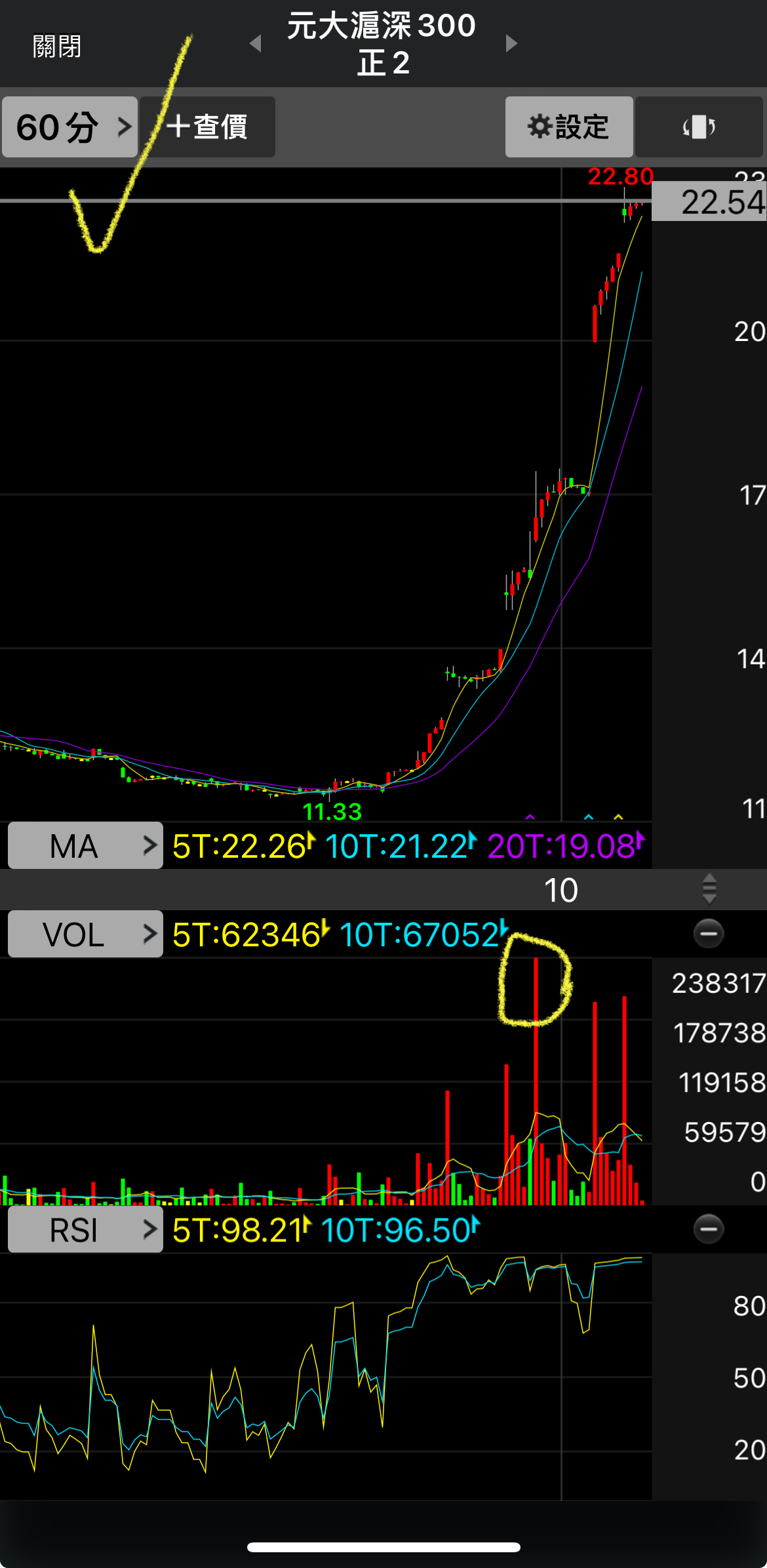Rotate the chart to landscape view
This screenshot has height=1568, width=767.
click(x=699, y=127)
